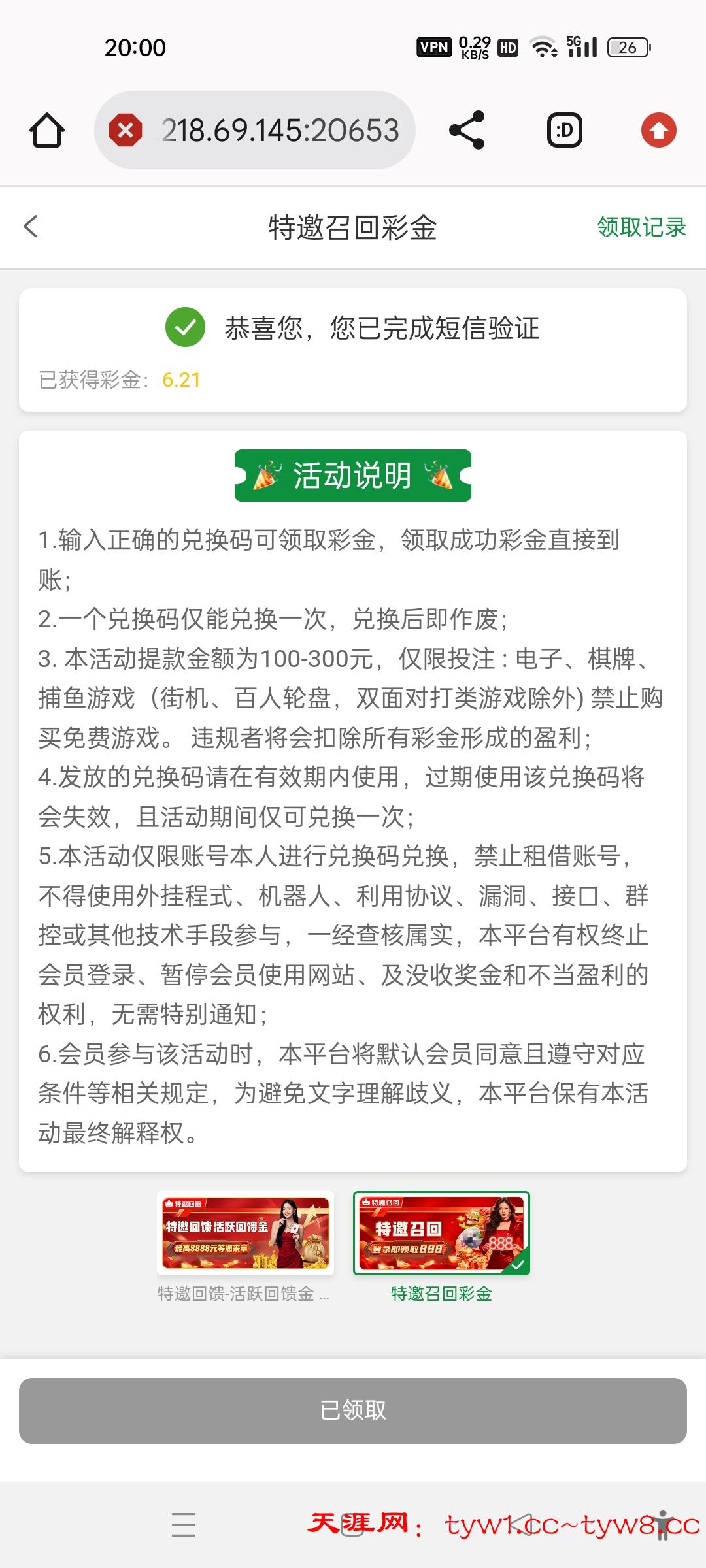The image size is (706, 1568).
Task: Select the 特邀召回彩金 card
Action: [x=441, y=1233]
